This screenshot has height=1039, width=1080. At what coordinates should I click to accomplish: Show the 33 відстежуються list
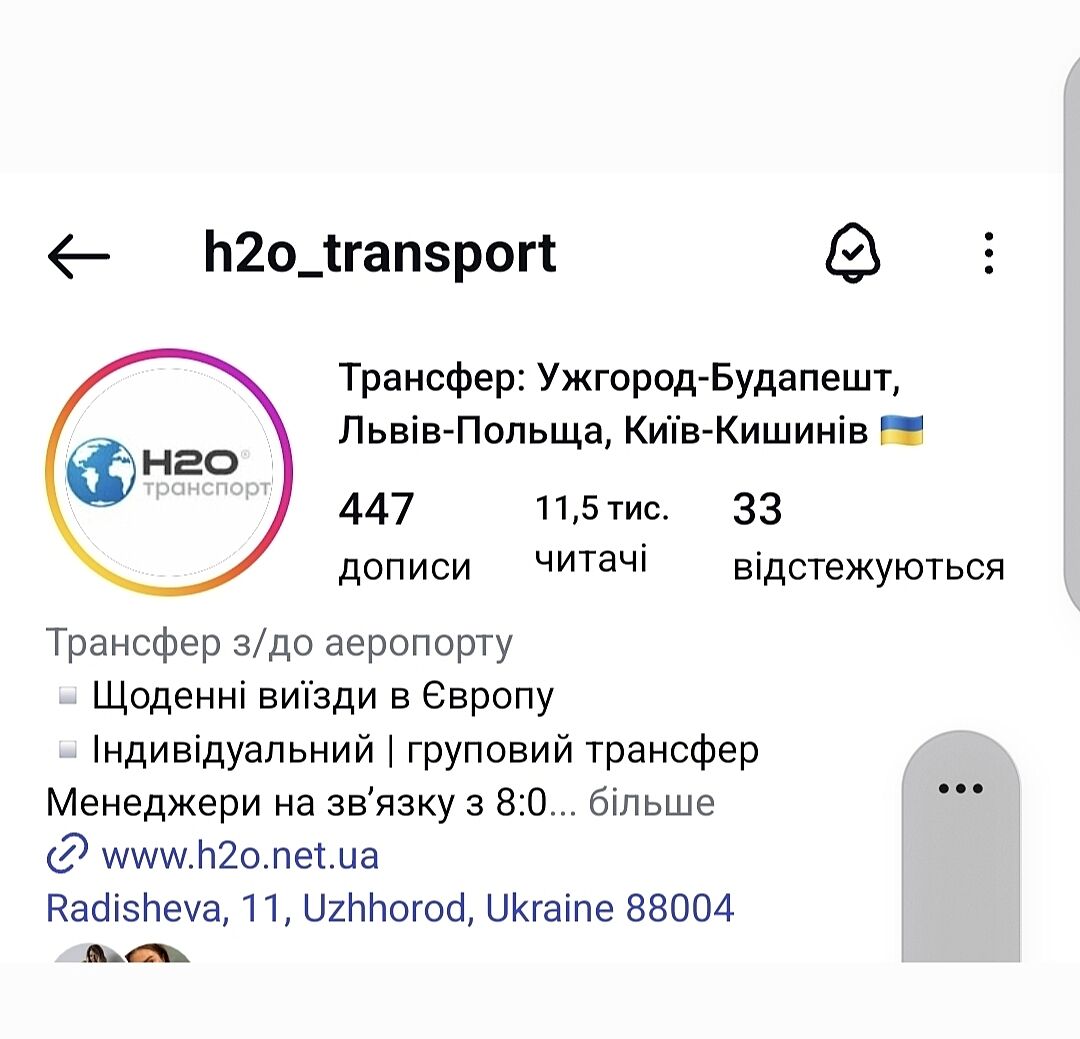(x=868, y=536)
